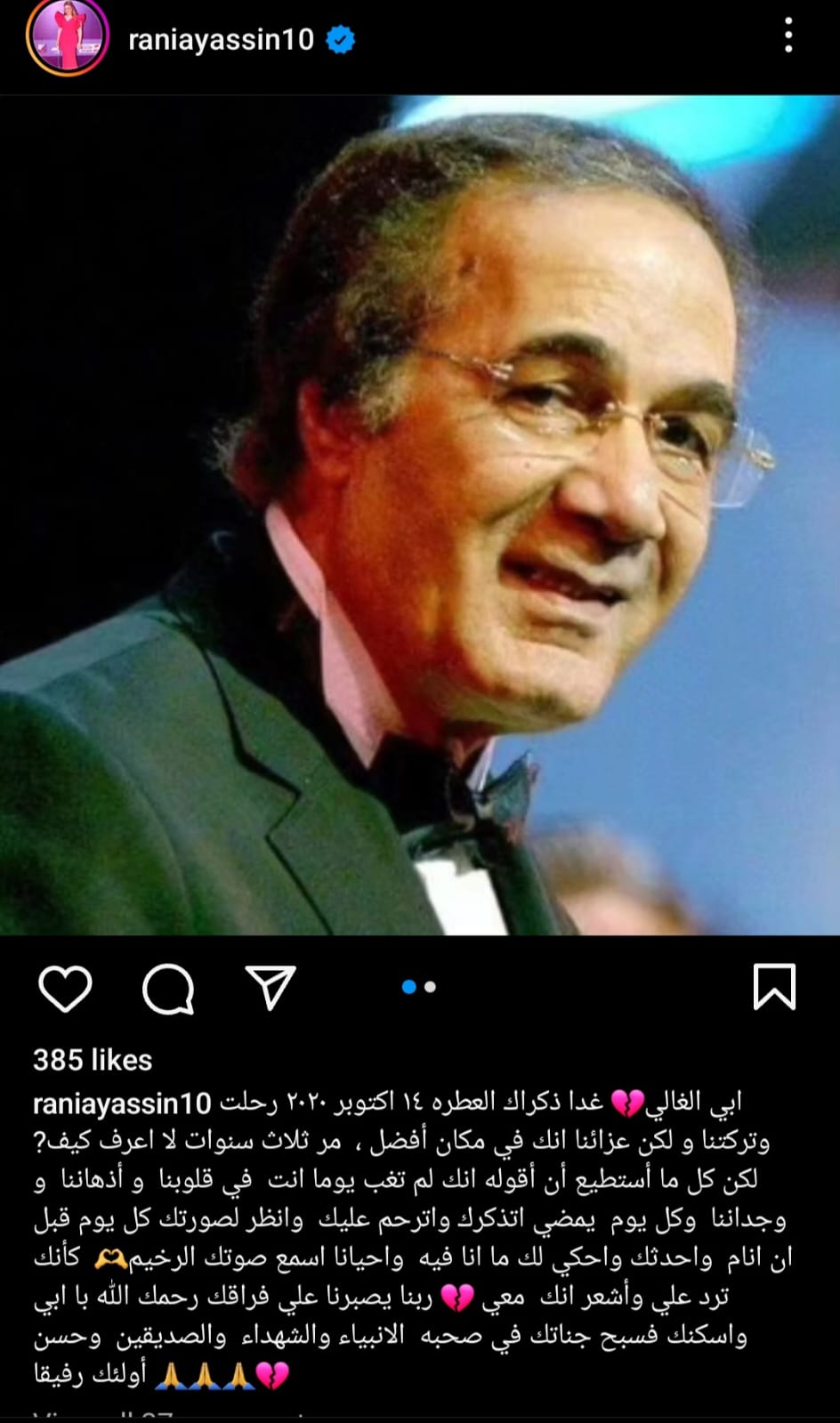Like this post with the heart icon
This screenshot has height=1423, width=840.
click(66, 988)
